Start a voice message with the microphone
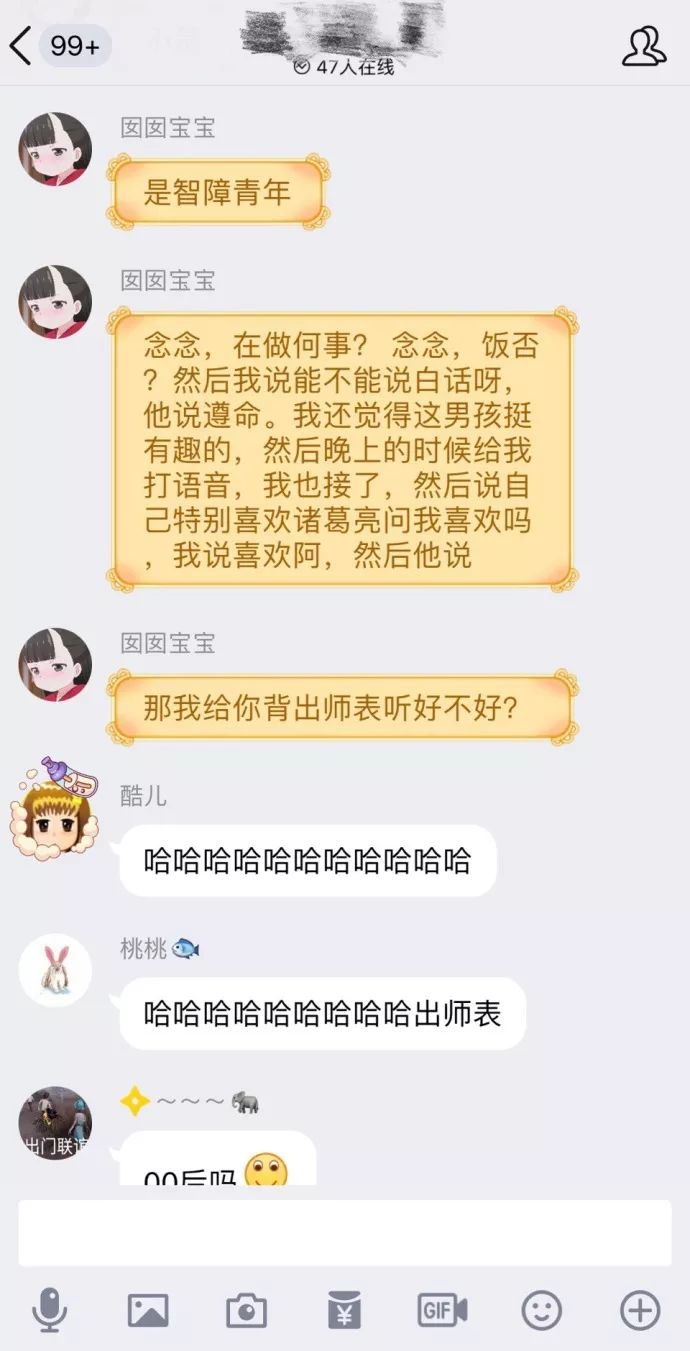The height and width of the screenshot is (1351, 690). 48,1309
